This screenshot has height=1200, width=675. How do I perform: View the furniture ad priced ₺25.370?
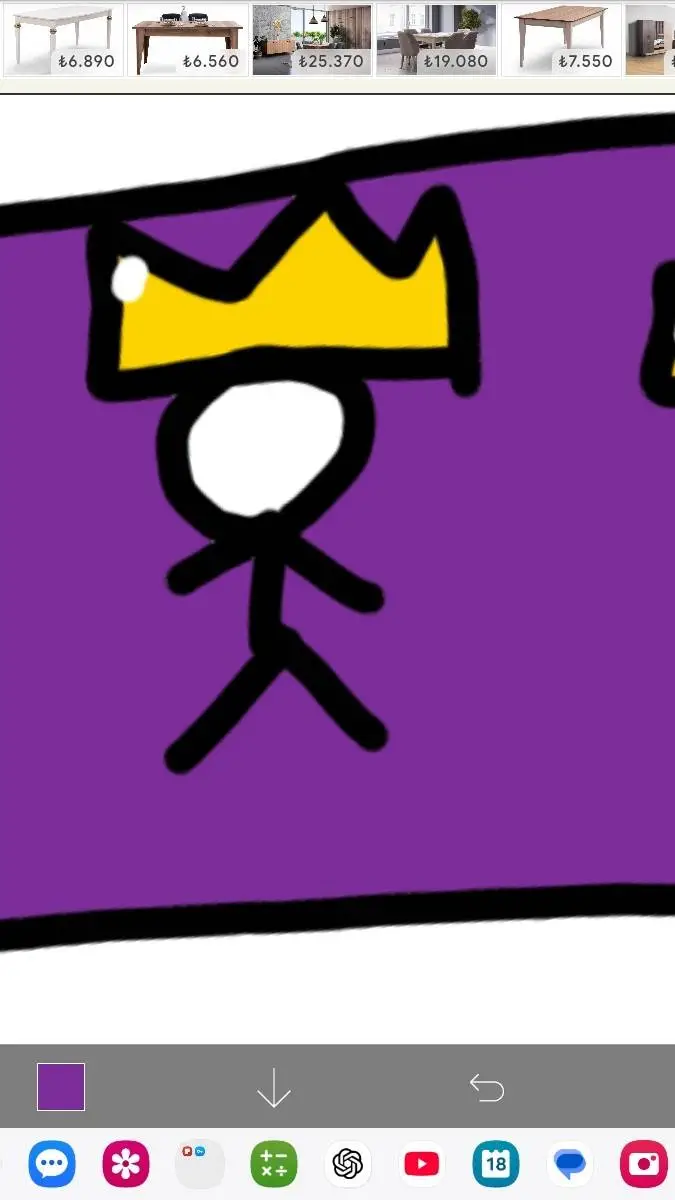tap(312, 40)
